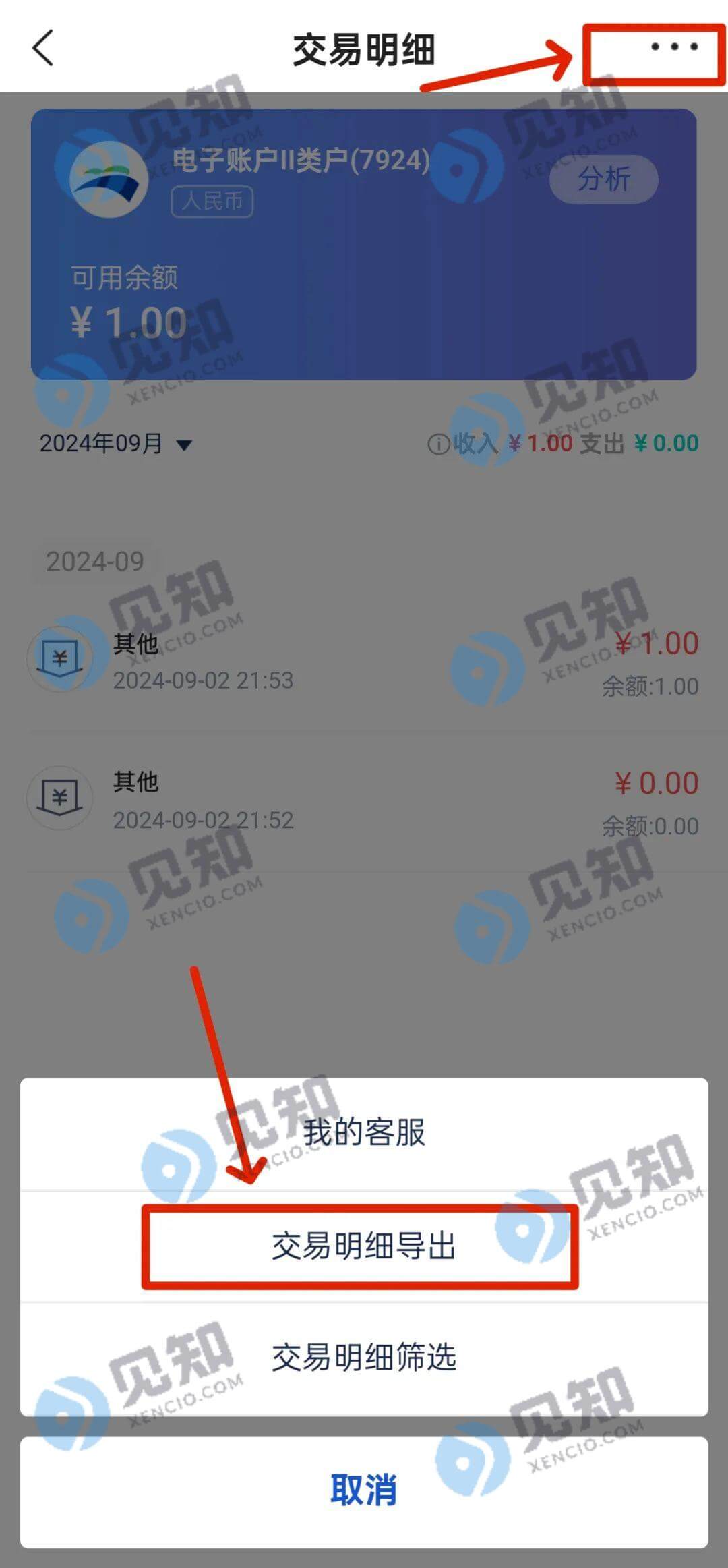Screen dimensions: 728x1568
Task: Dismiss the sheet with 取消
Action: pyautogui.click(x=364, y=1490)
